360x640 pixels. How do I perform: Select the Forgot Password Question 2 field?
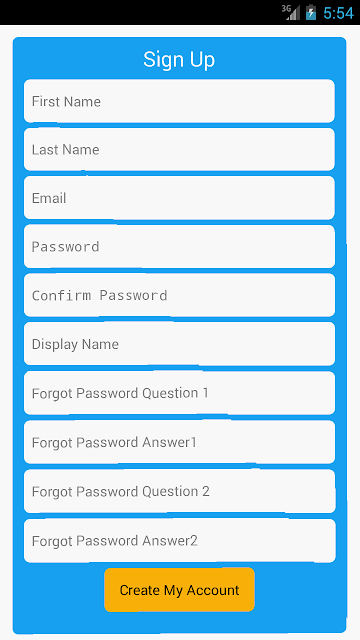tap(179, 491)
